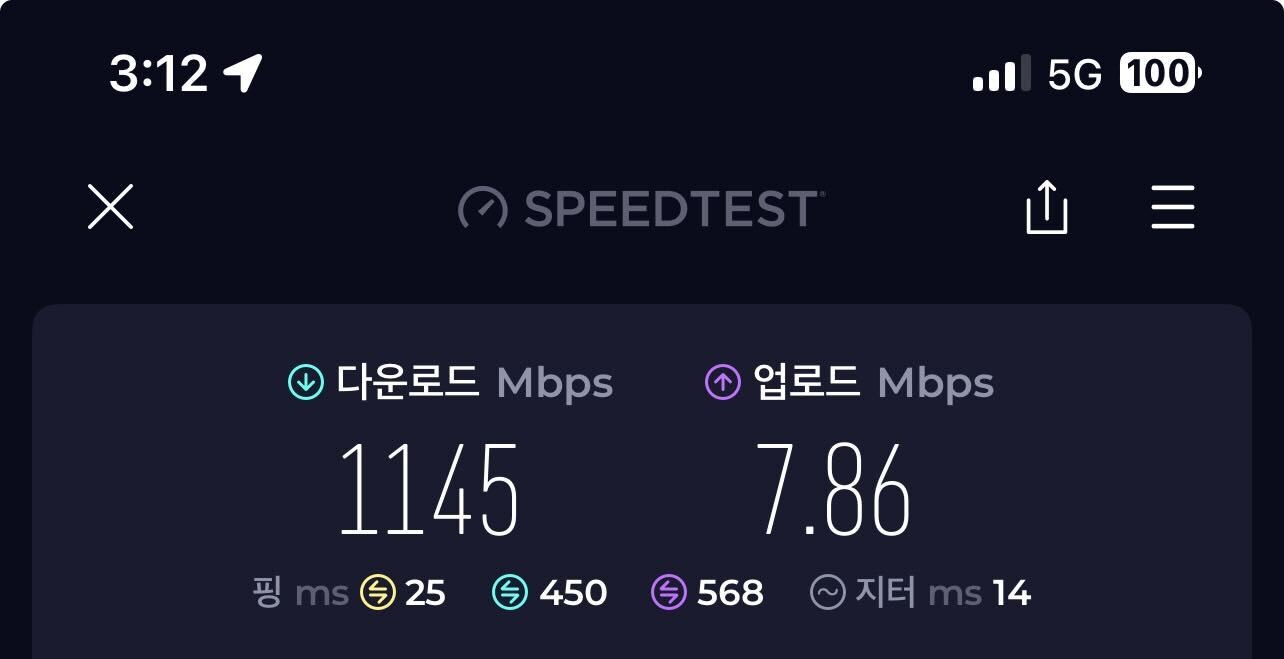Screen dimensions: 1284x659
Task: Share the speed test result
Action: (x=1046, y=207)
